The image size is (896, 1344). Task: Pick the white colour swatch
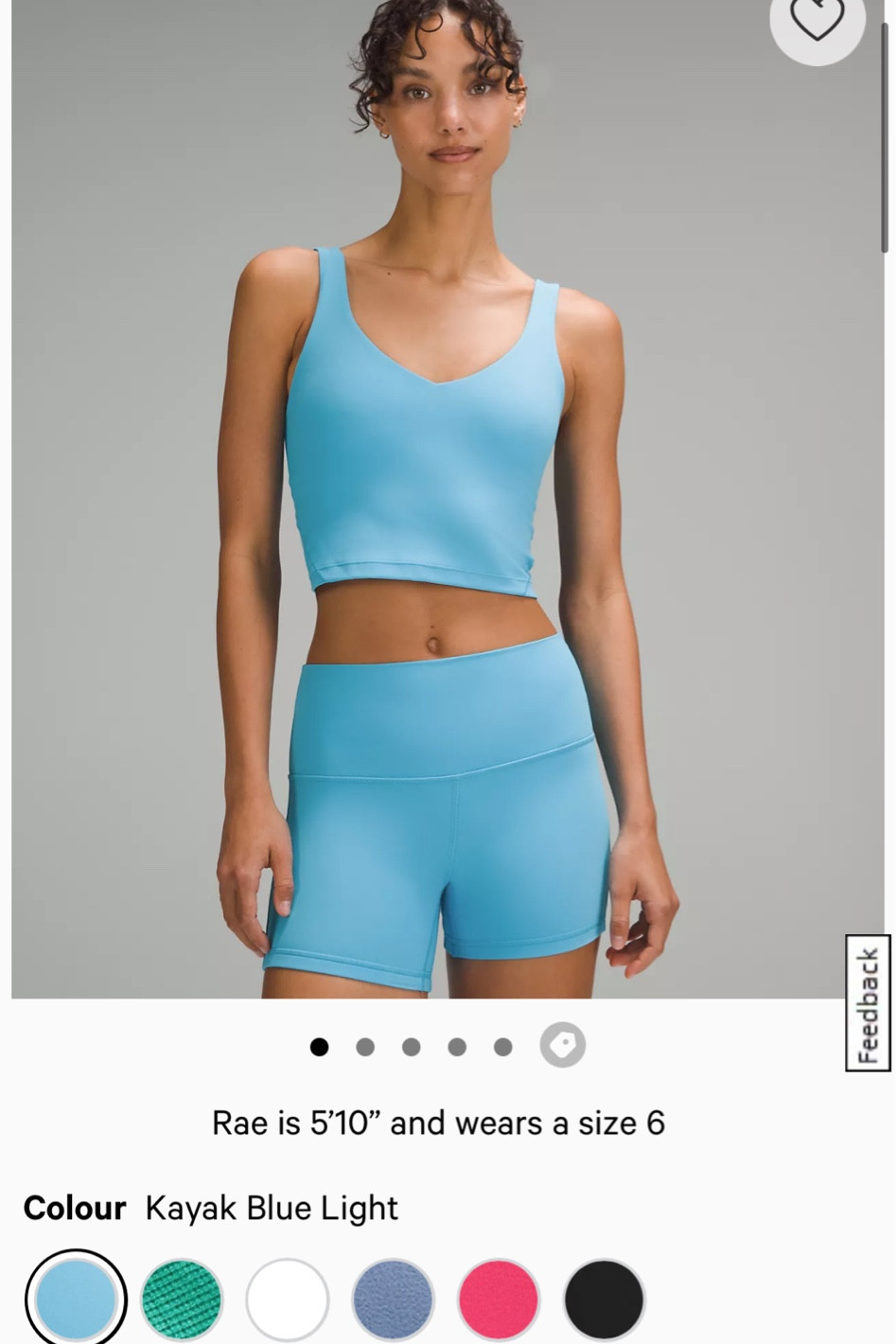288,1300
